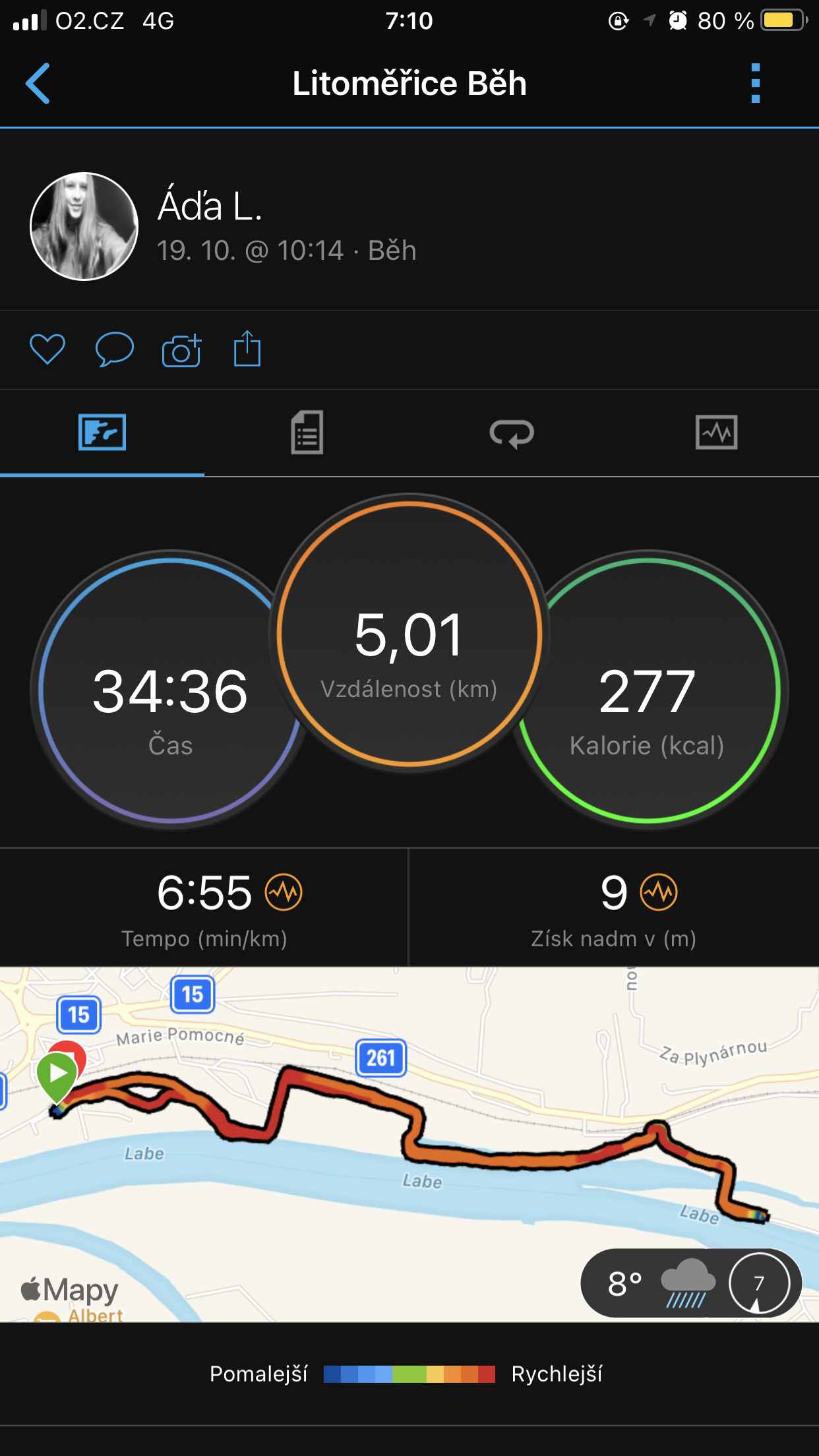
Task: Select the overview map tab
Action: point(102,433)
